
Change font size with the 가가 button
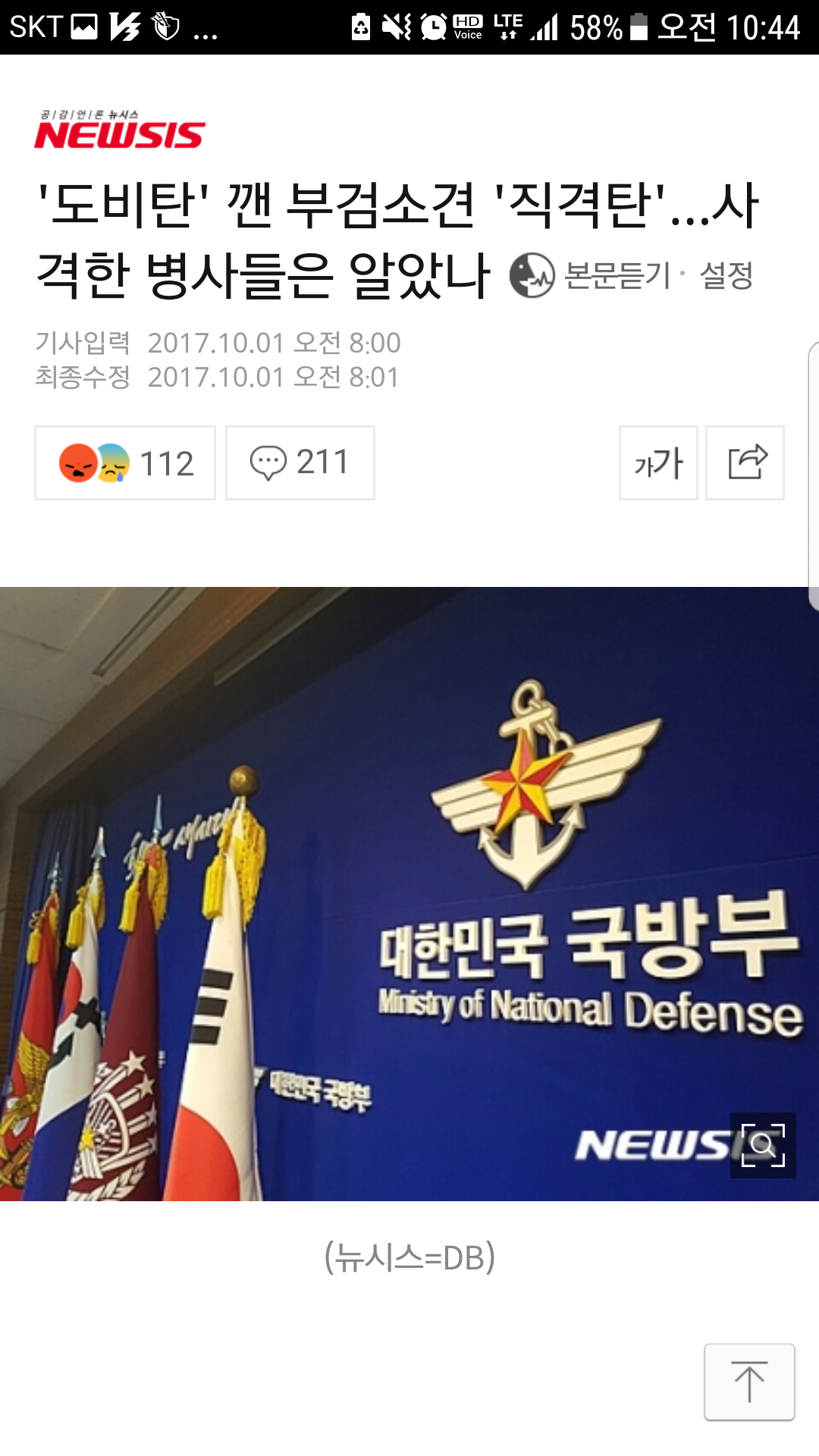click(658, 463)
